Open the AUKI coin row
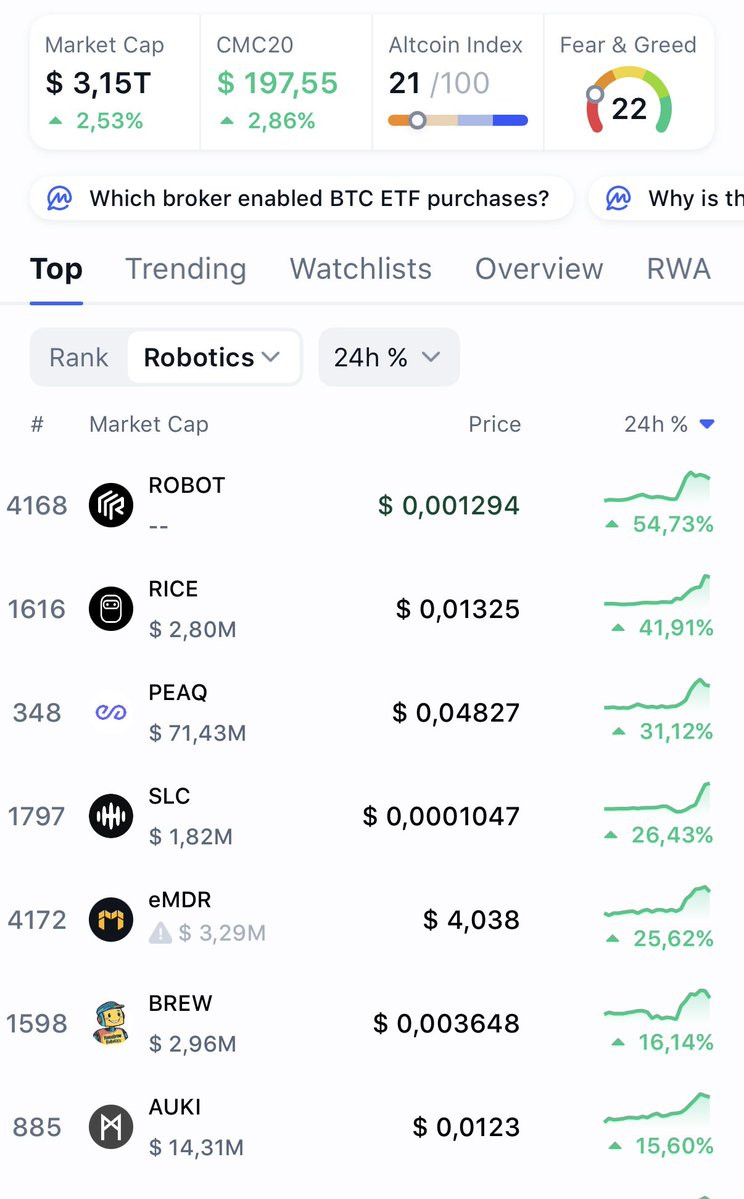This screenshot has height=1199, width=744. tap(372, 1127)
